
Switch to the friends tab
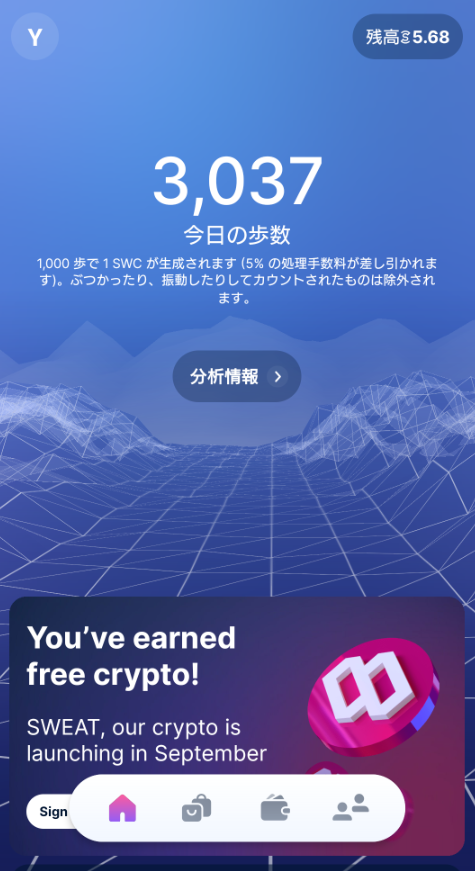coord(351,808)
